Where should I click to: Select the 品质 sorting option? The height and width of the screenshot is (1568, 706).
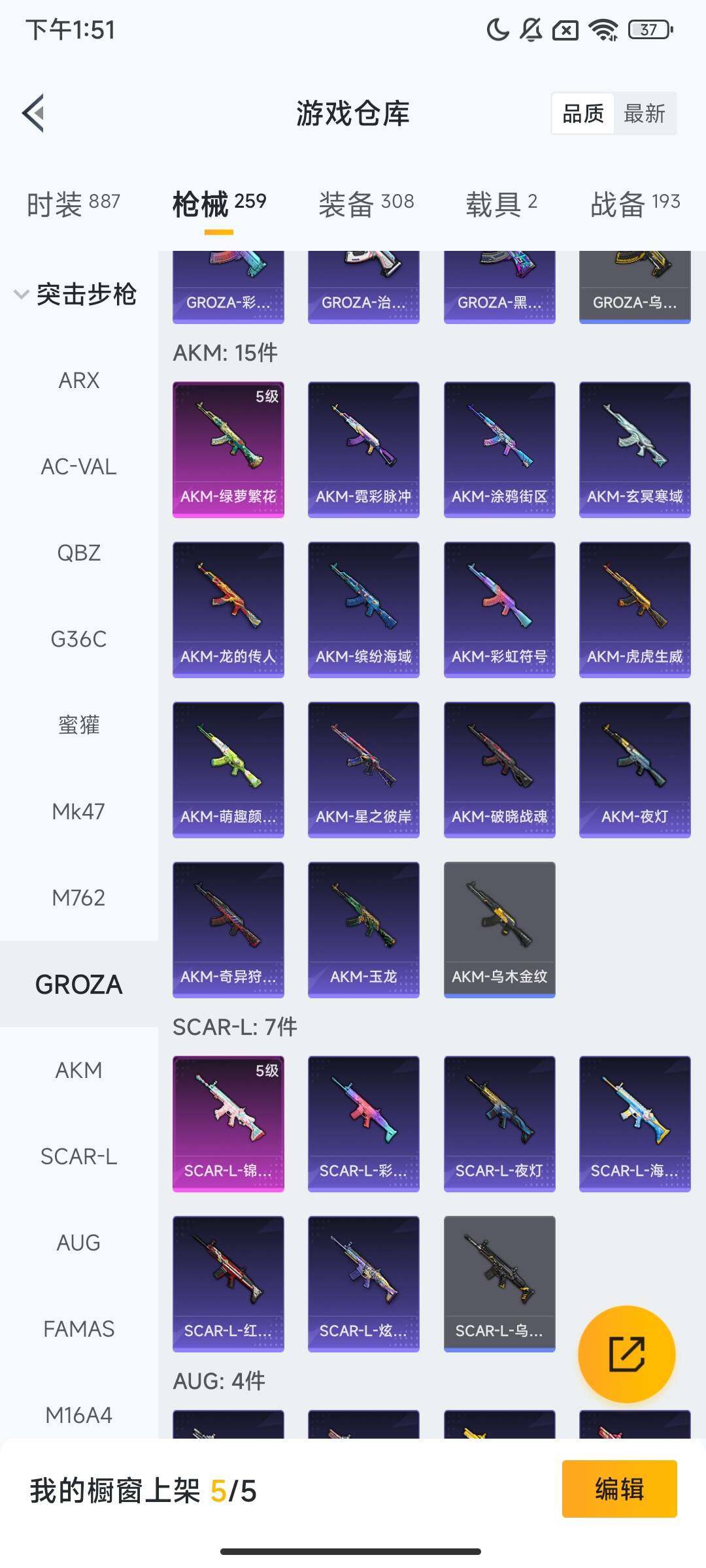pyautogui.click(x=583, y=114)
